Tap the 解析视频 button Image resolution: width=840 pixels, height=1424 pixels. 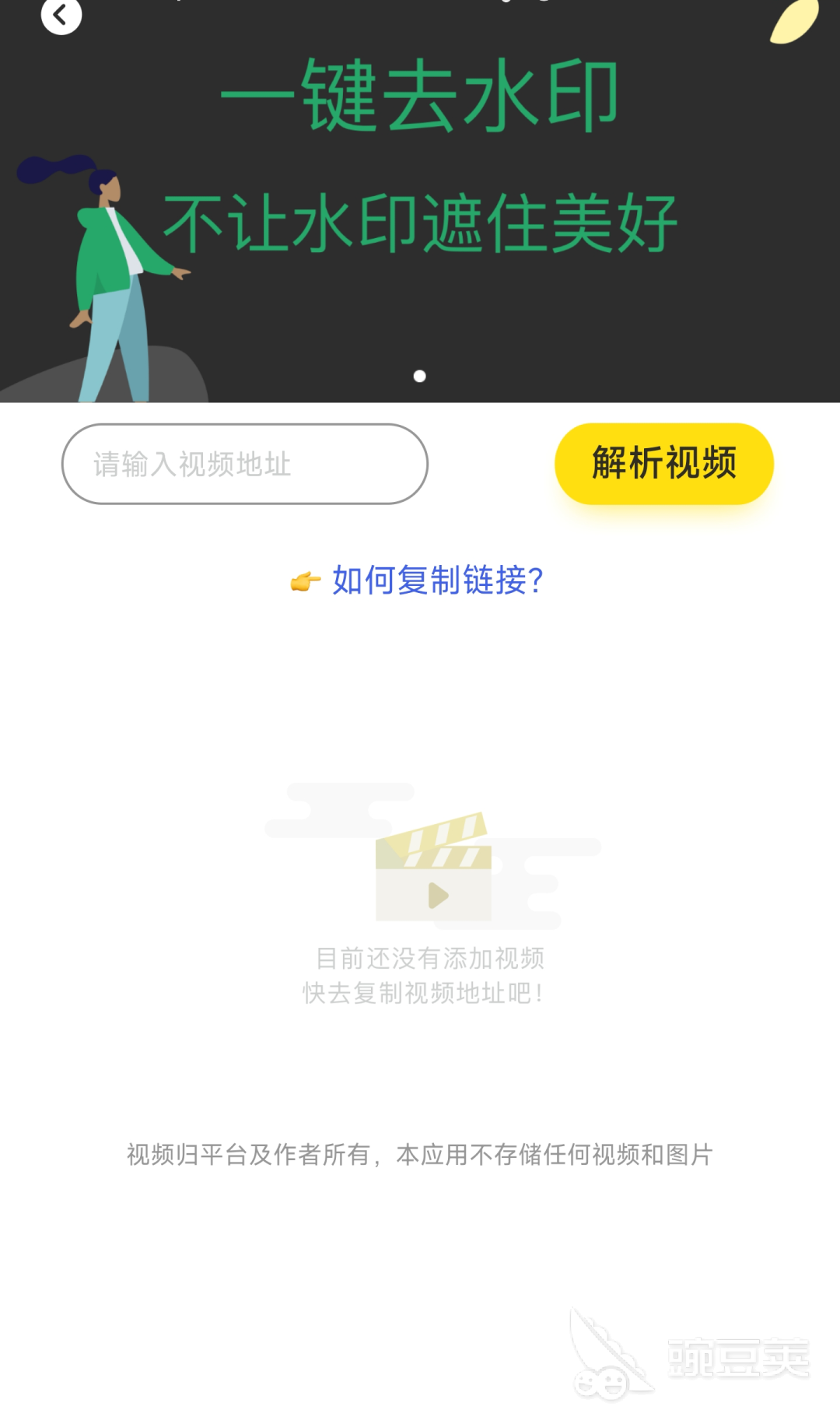663,464
